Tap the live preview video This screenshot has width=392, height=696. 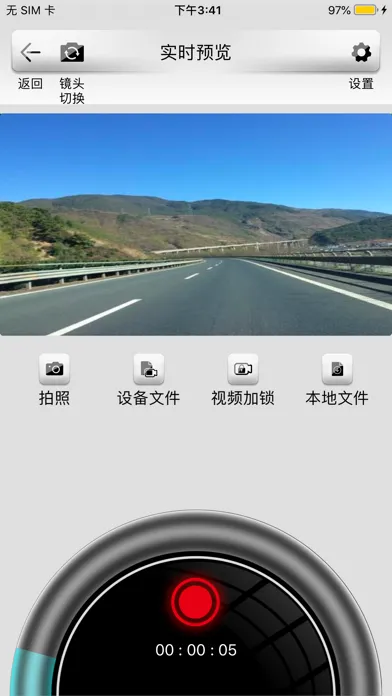(196, 225)
